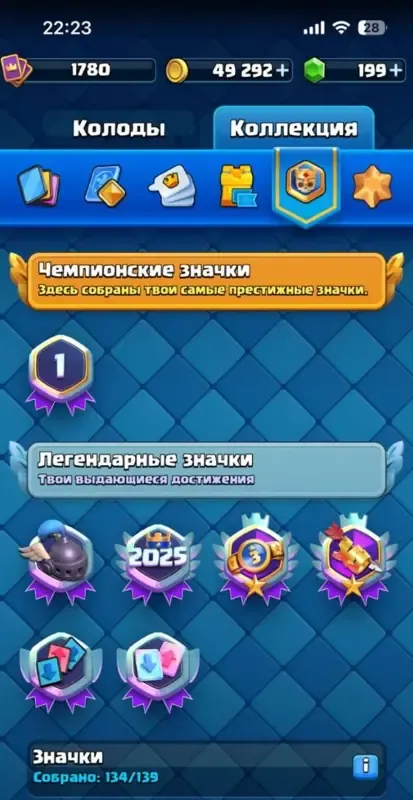Viewport: 413px width, 800px height.
Task: View the champion badge numbered 1
Action: [x=60, y=373]
